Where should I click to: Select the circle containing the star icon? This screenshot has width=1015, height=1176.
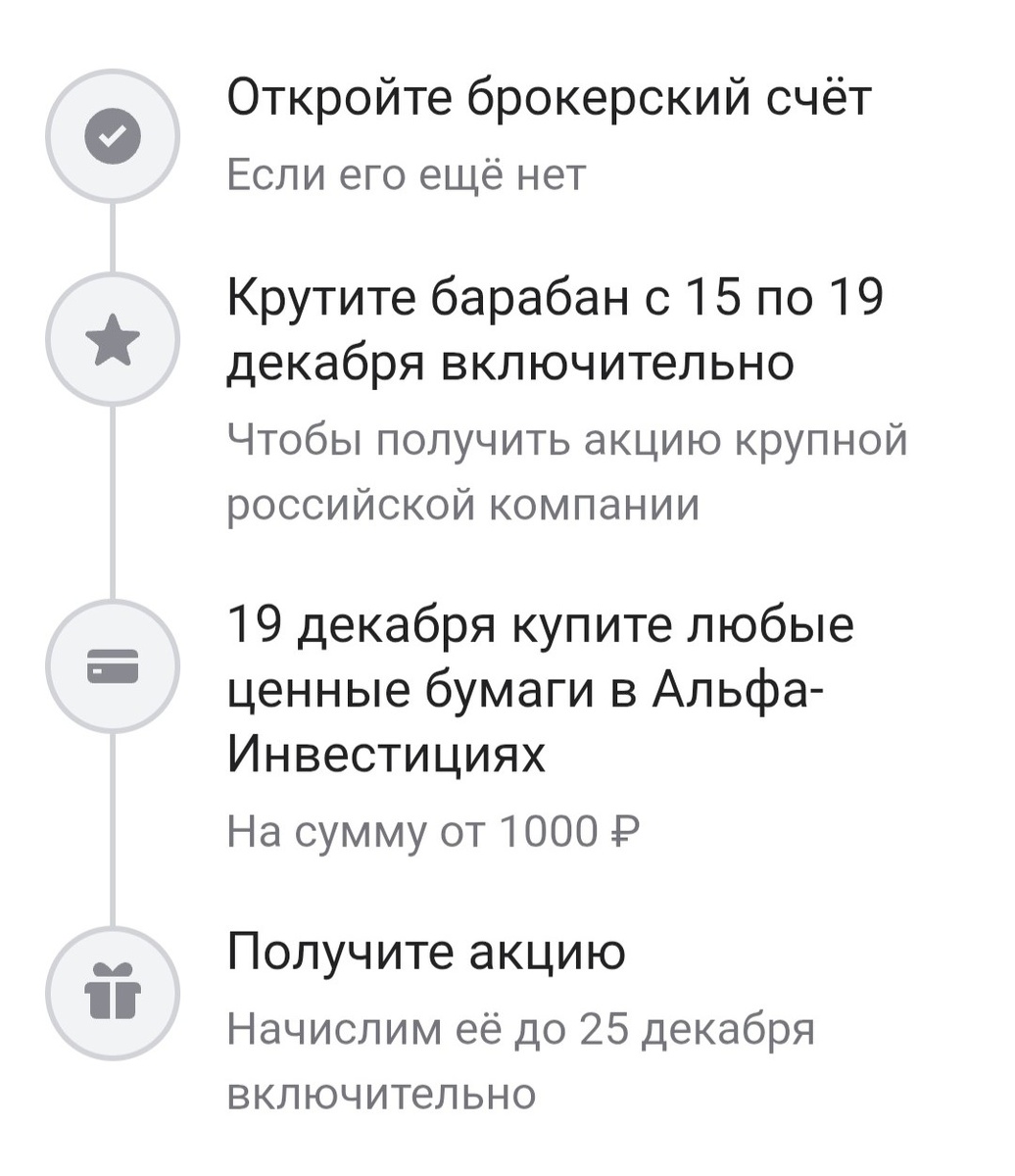click(x=113, y=339)
